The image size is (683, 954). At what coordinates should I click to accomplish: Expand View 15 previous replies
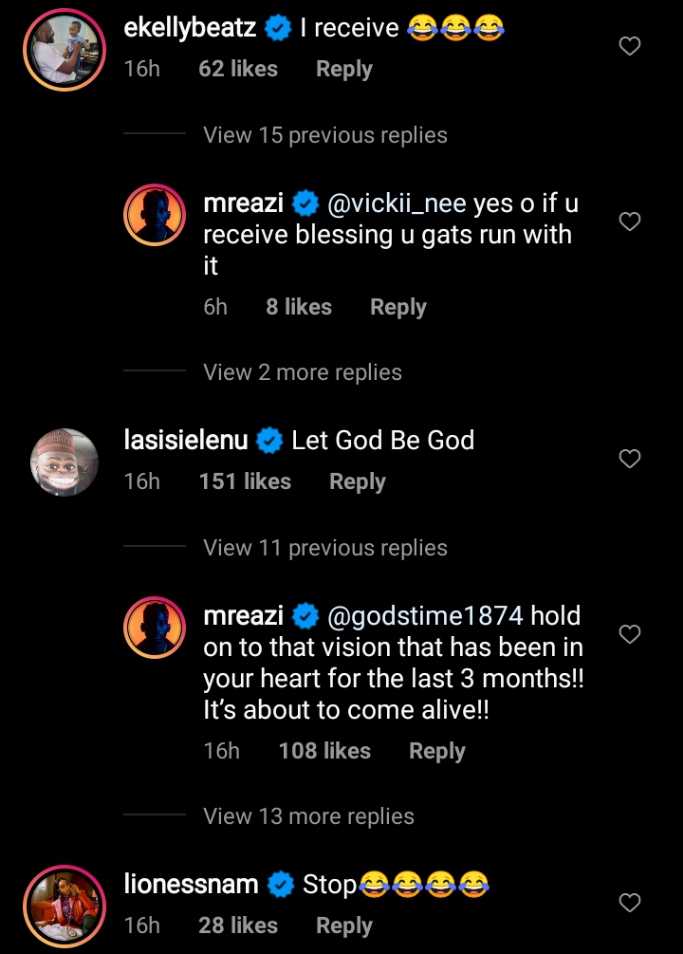coord(325,135)
